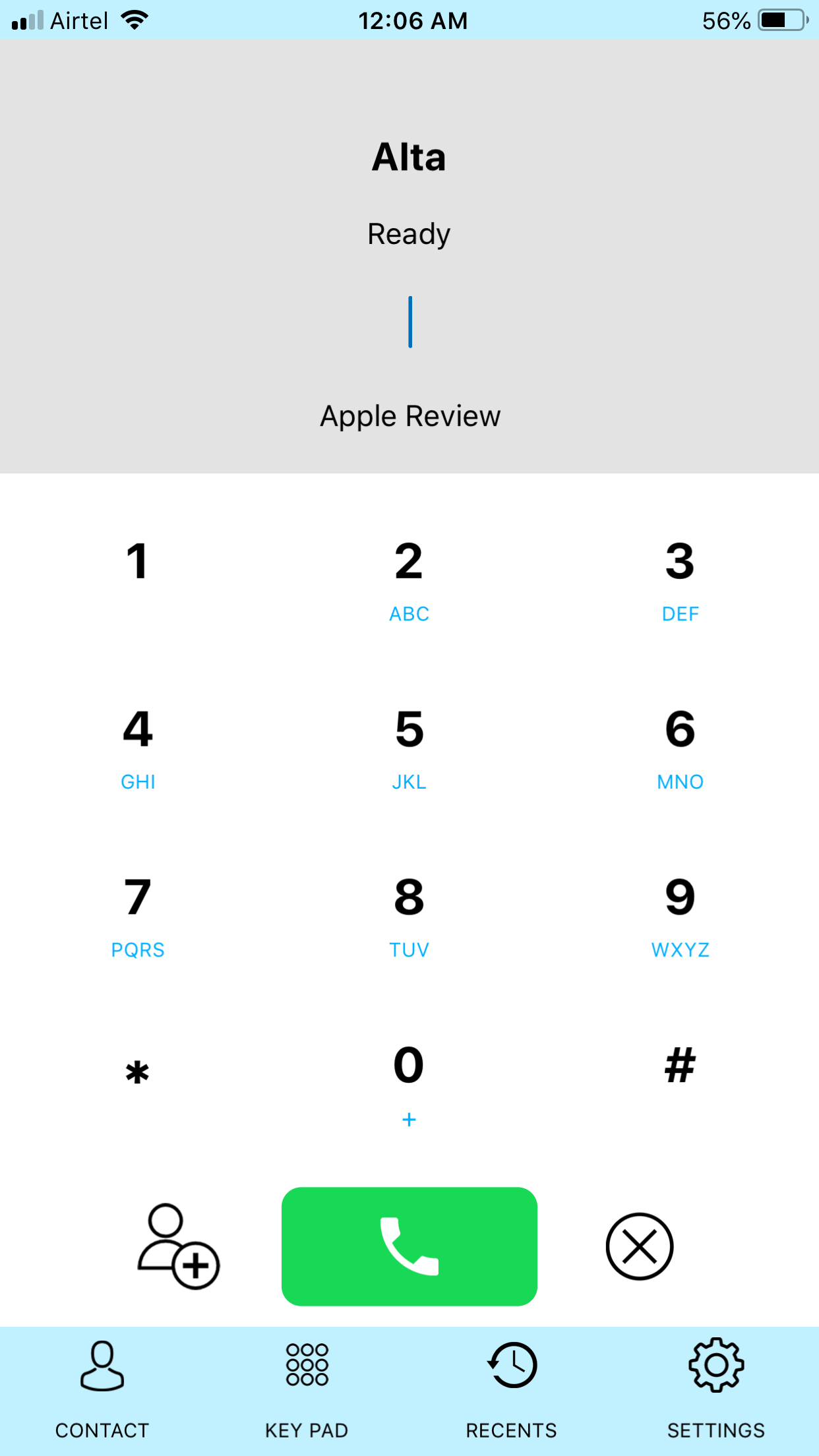Tap the Wi-Fi icon in the status bar
Screen dimensions: 819x1456
[134, 19]
